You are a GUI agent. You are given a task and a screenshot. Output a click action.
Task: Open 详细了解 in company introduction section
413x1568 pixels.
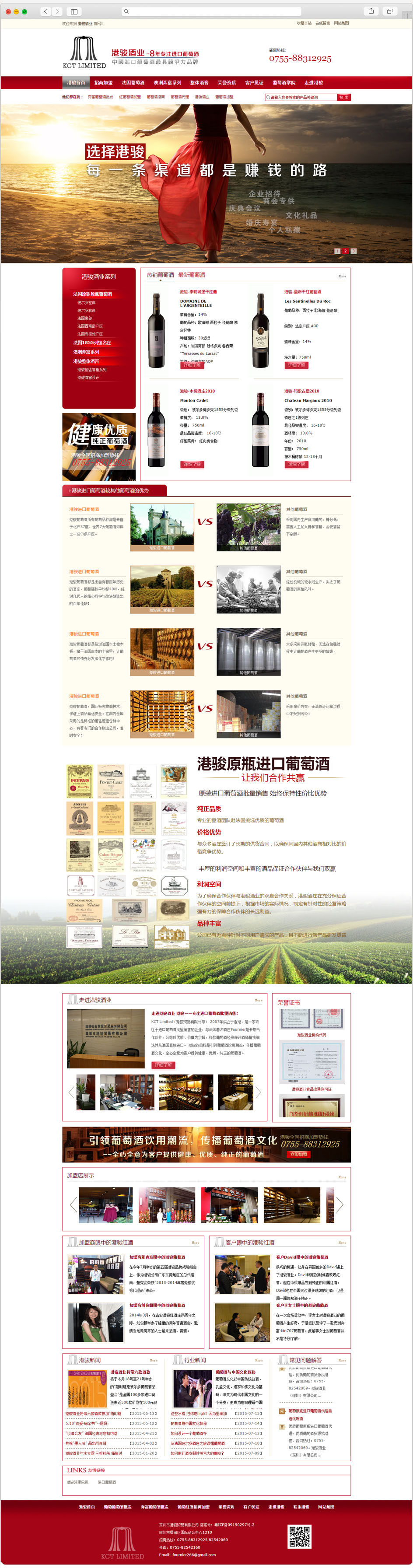tap(163, 1065)
